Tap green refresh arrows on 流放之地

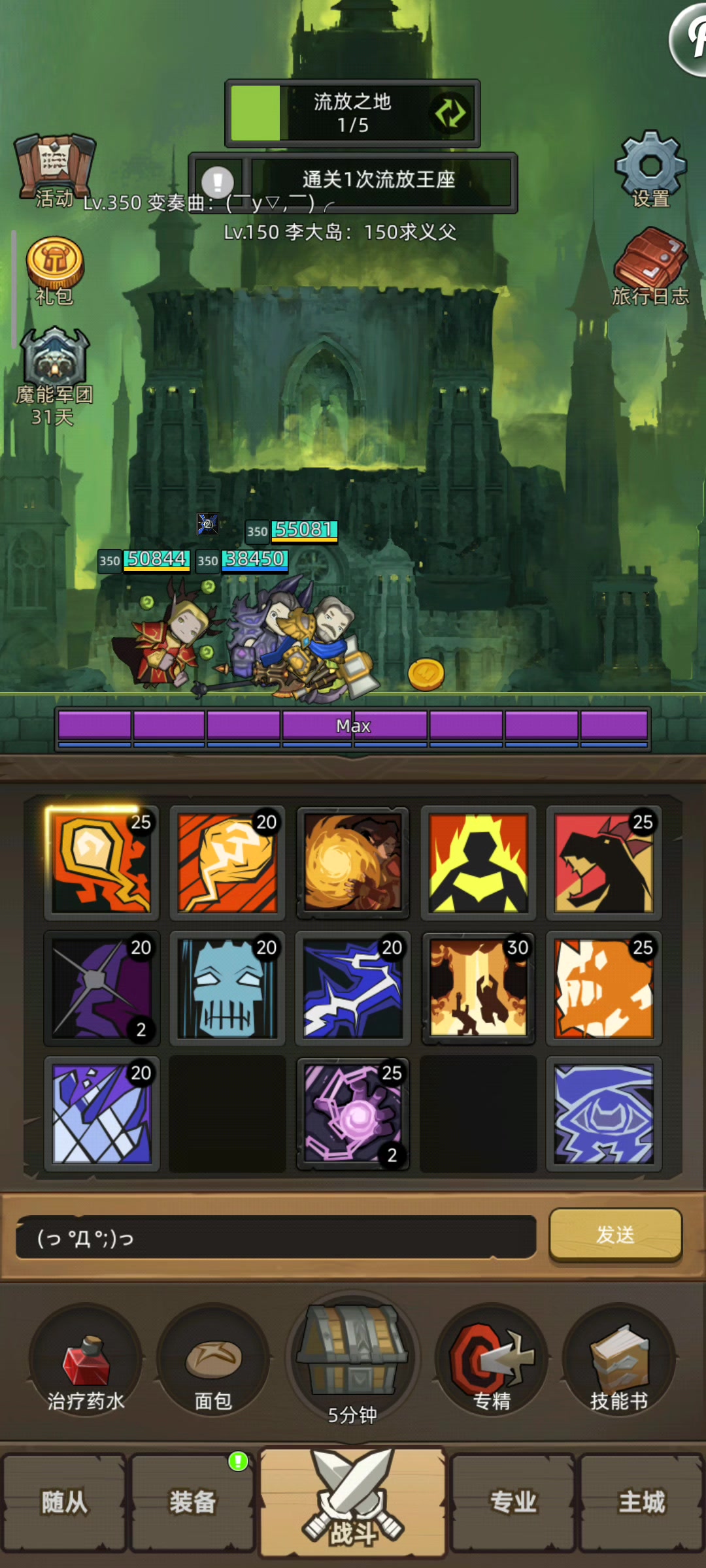click(x=451, y=114)
